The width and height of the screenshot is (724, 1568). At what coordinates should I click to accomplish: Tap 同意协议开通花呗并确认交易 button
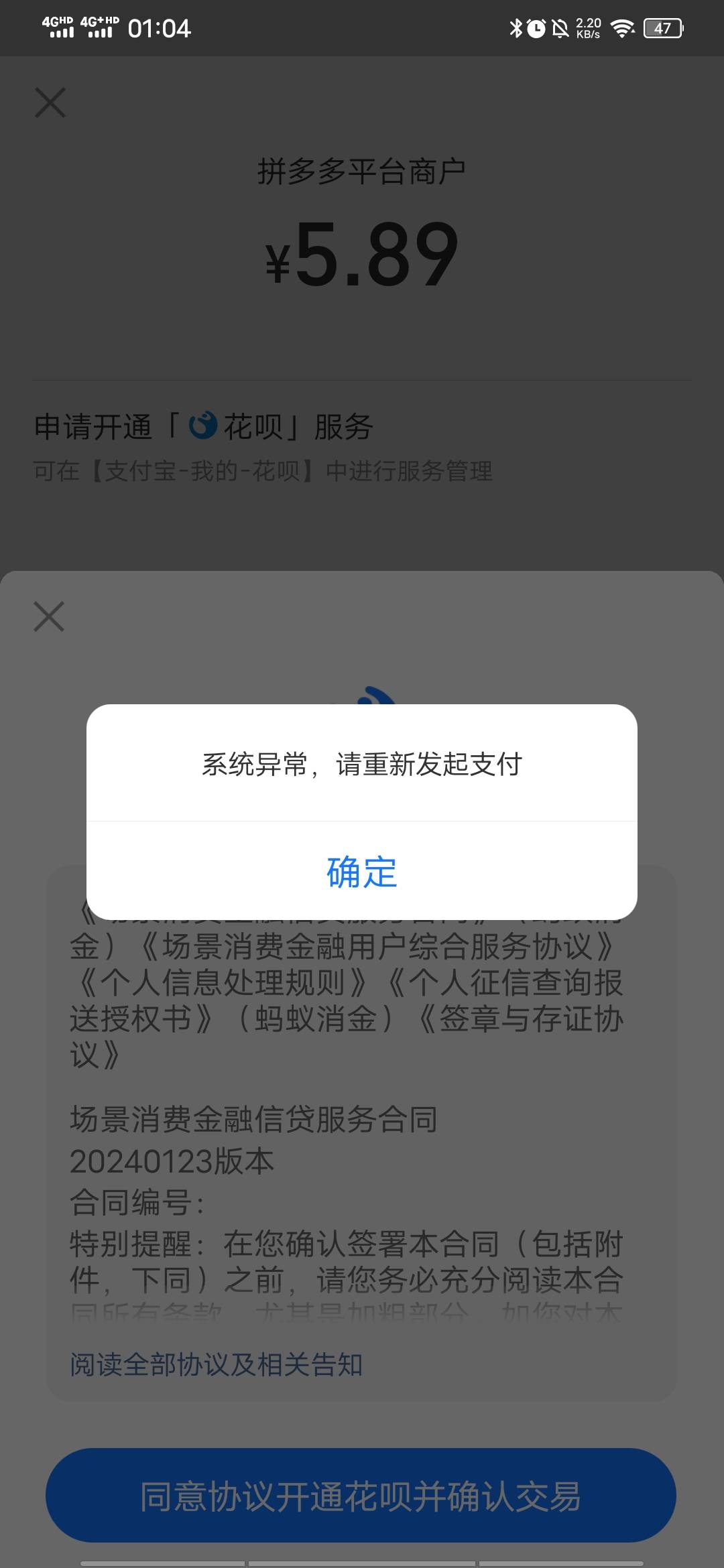tap(361, 1496)
